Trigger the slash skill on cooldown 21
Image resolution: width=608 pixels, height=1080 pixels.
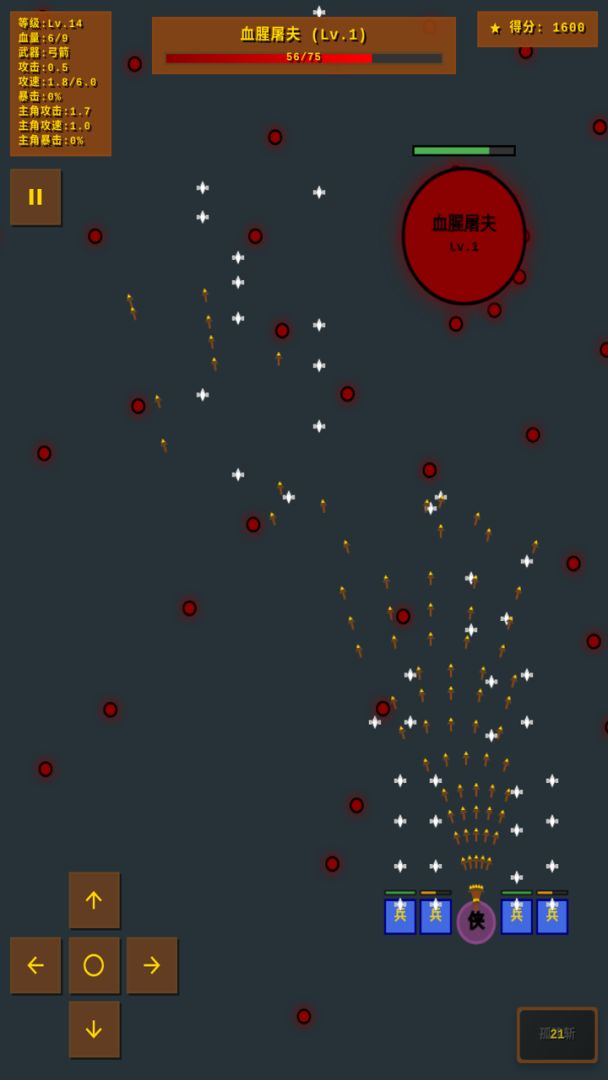pyautogui.click(x=557, y=1034)
